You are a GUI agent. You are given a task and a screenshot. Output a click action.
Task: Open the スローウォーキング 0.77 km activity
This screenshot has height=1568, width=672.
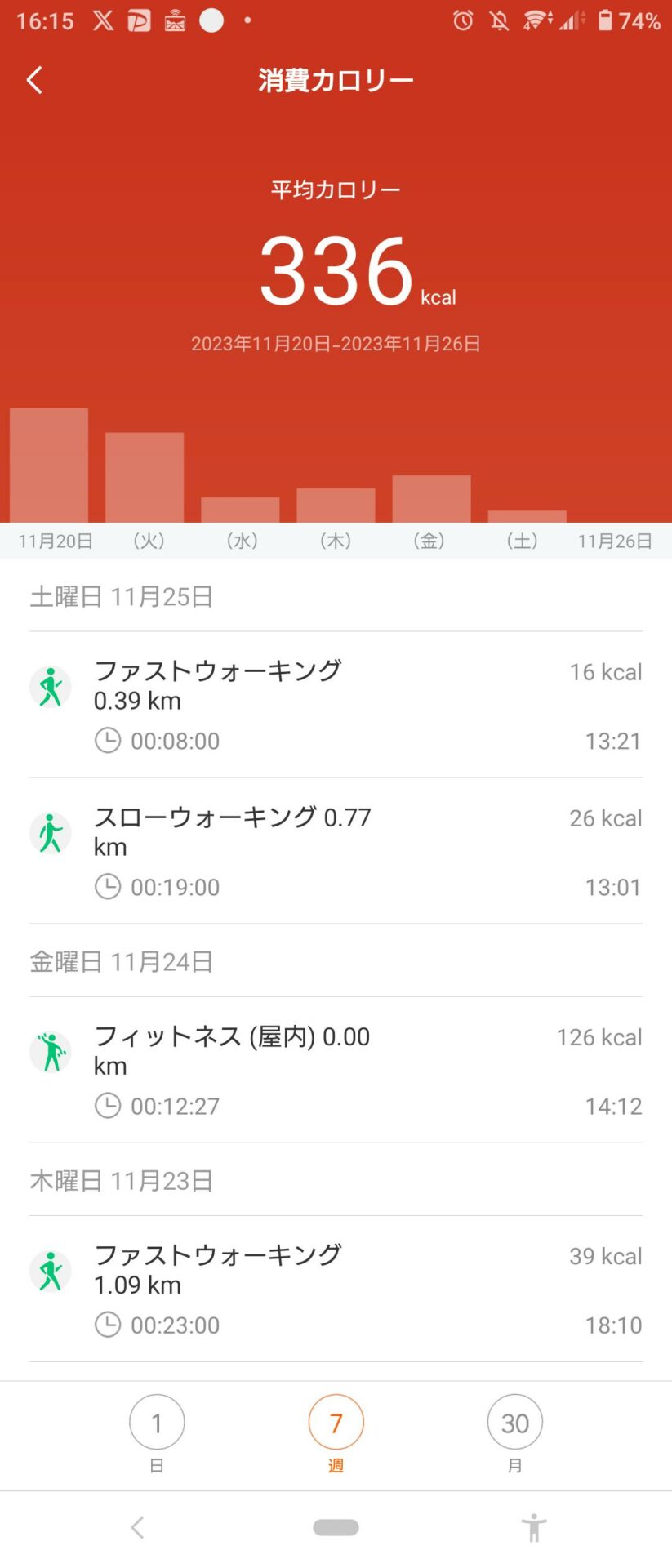click(336, 851)
